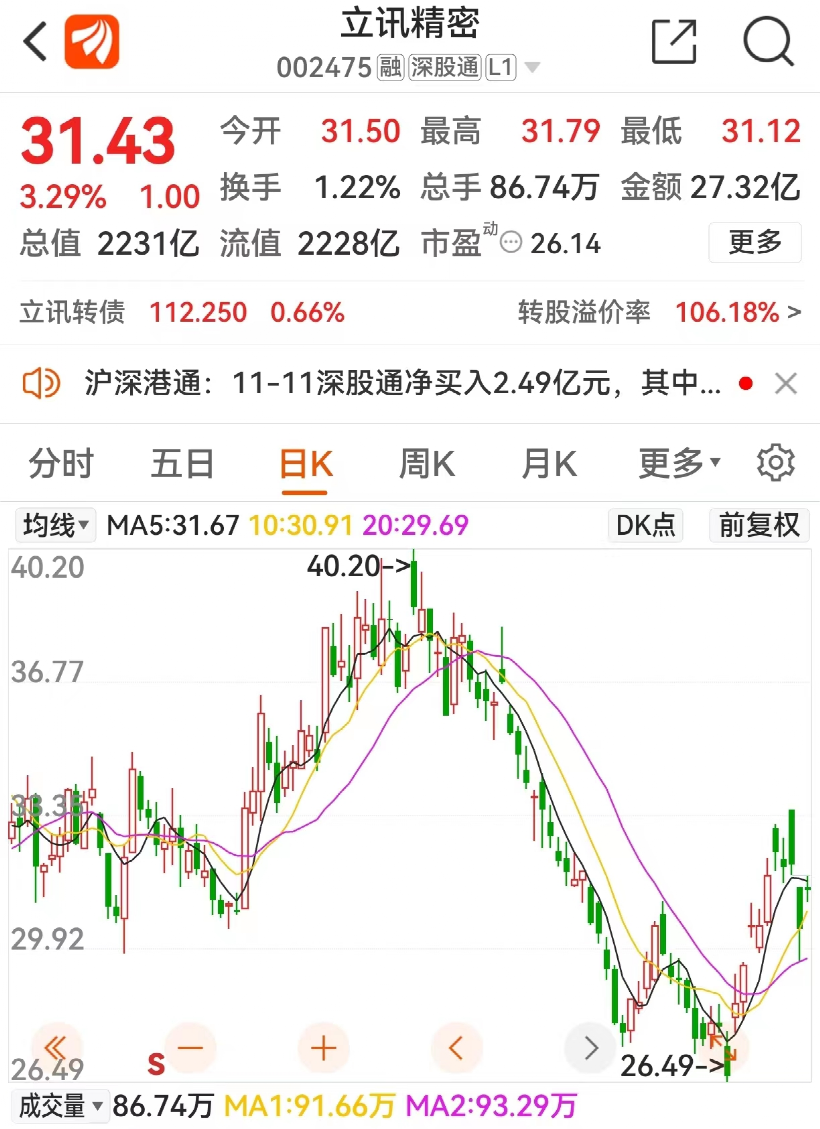Dismiss the 沪深港通 news banner
820x1129 pixels.
pyautogui.click(x=786, y=383)
